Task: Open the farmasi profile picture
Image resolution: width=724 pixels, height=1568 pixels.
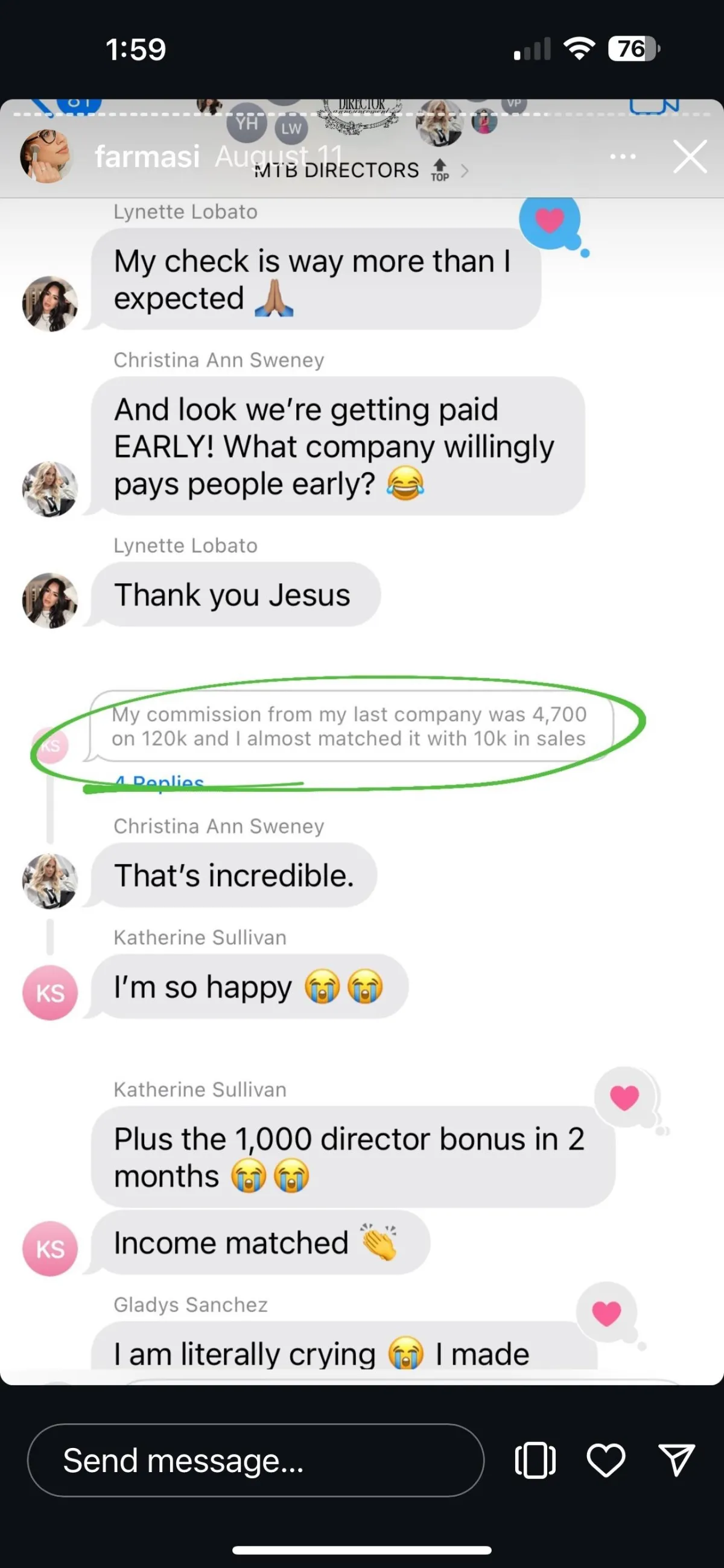Action: [x=46, y=156]
